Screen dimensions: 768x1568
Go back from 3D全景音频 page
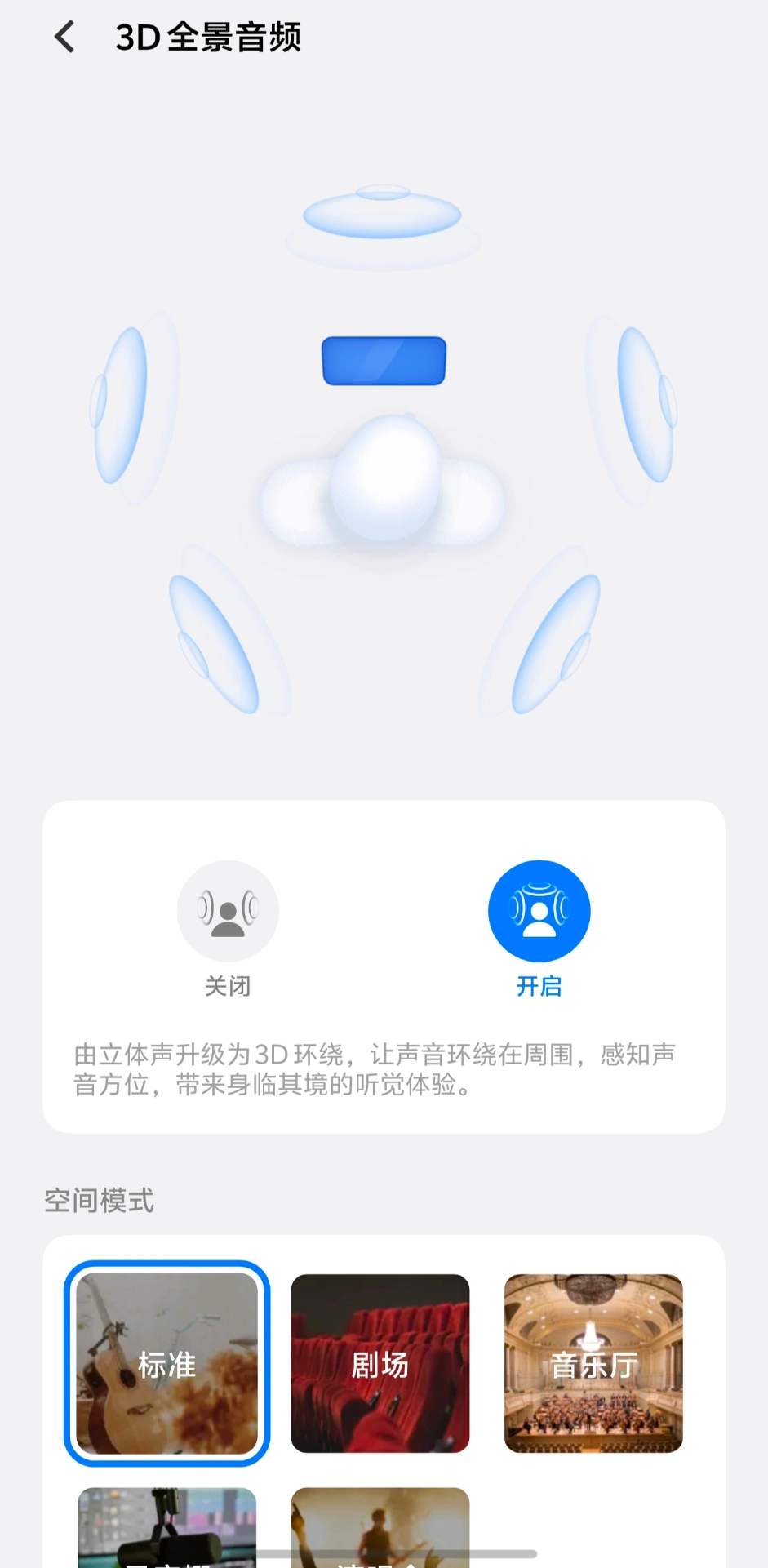coord(65,38)
